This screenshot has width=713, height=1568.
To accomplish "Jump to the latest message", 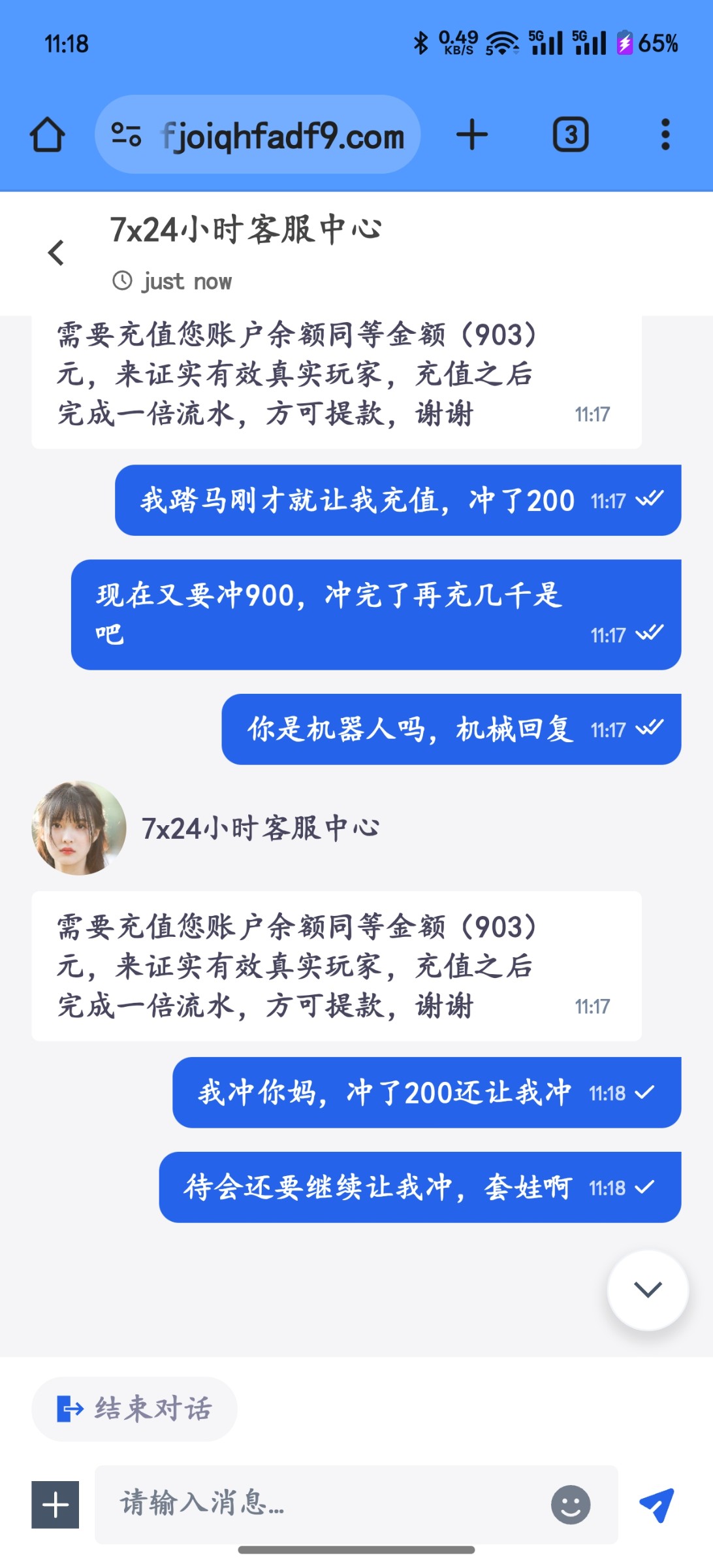I will pos(647,1290).
